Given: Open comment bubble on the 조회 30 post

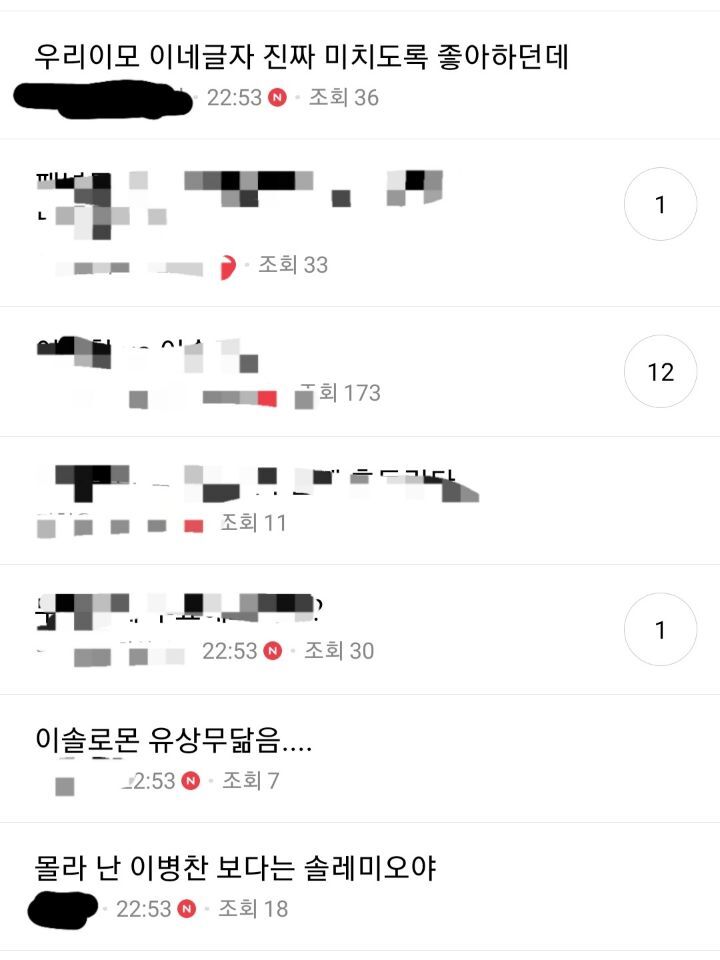Looking at the screenshot, I should pyautogui.click(x=660, y=630).
